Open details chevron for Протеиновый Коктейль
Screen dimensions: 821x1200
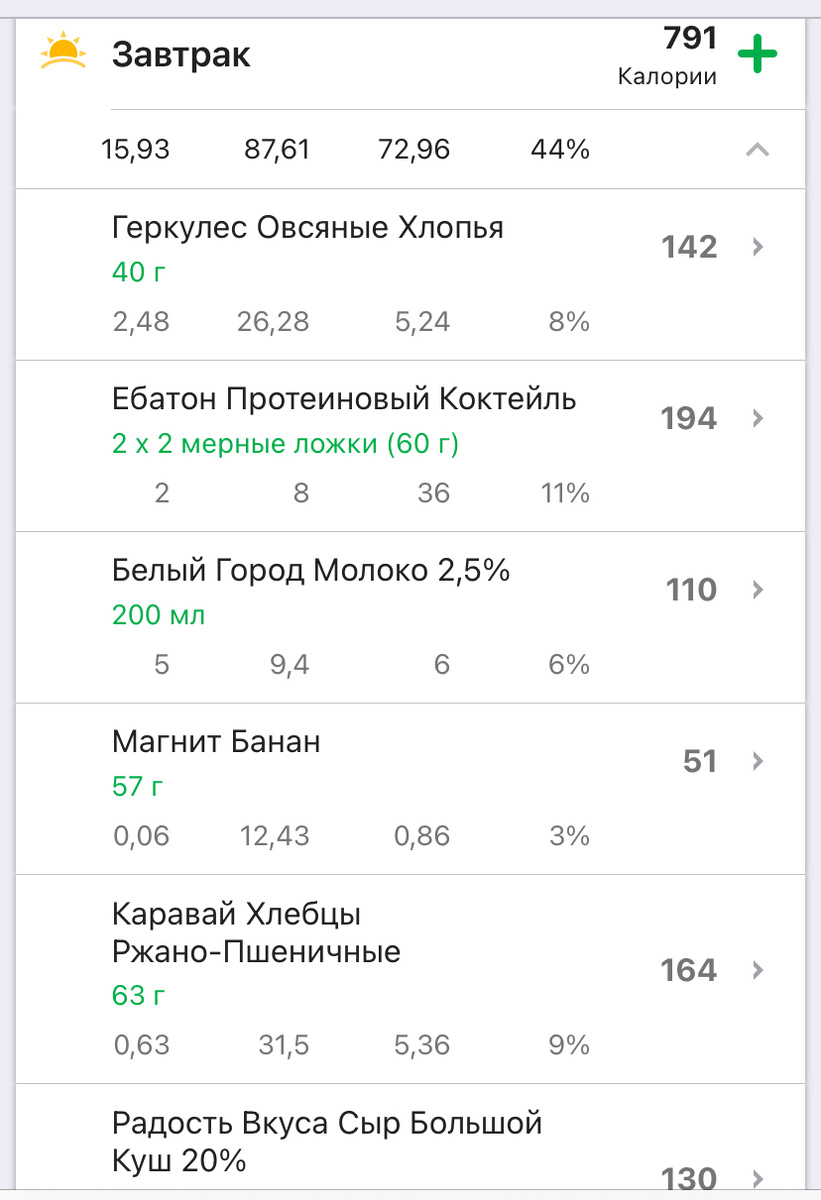[757, 418]
